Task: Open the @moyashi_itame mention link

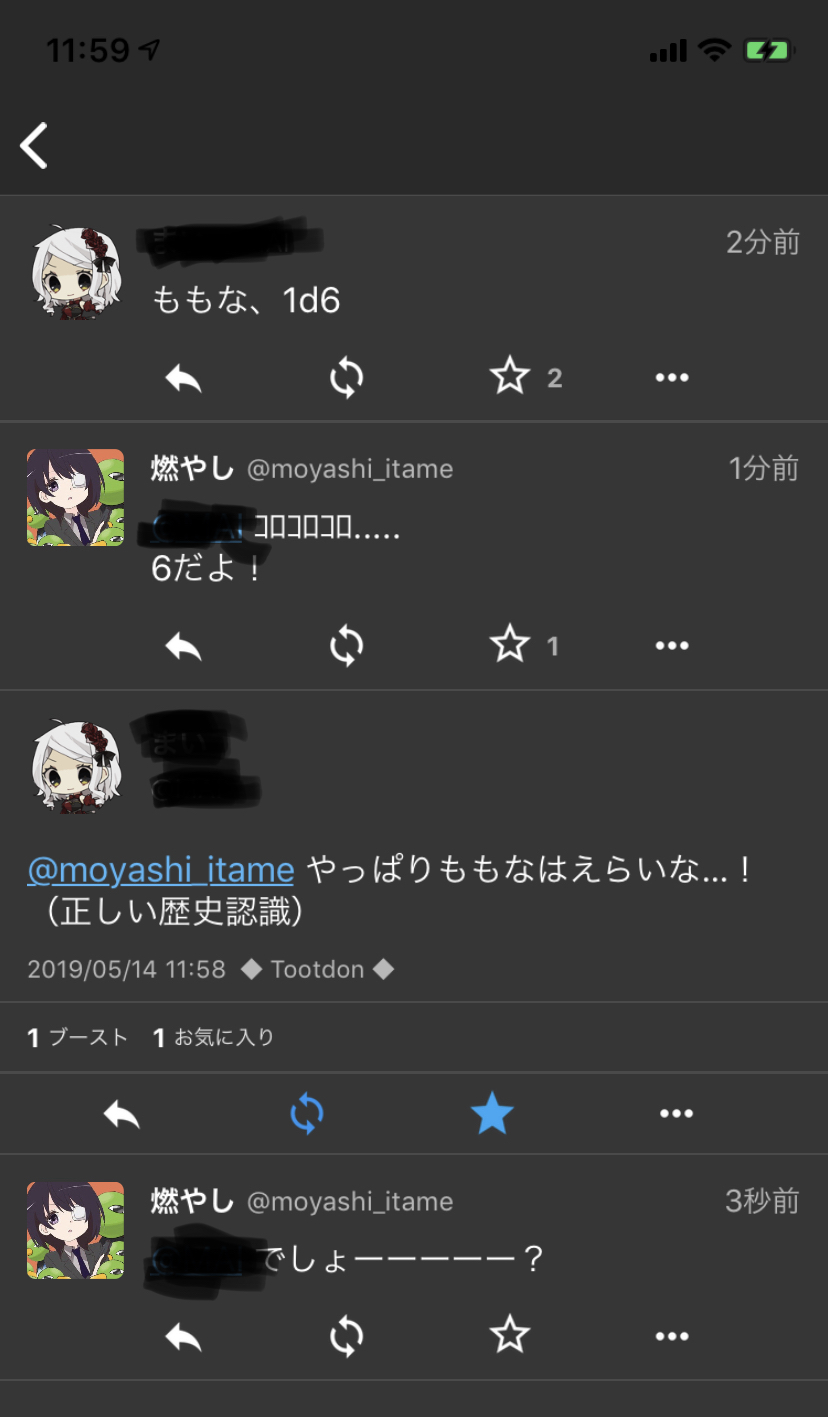Action: click(160, 871)
